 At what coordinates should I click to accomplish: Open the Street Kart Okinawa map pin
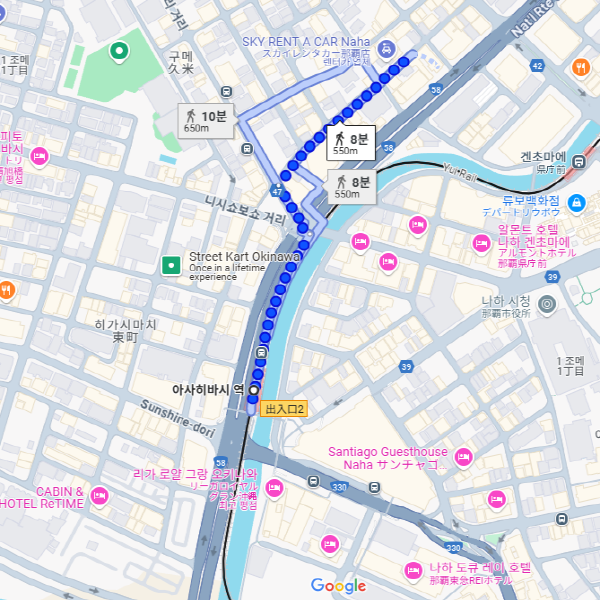[x=171, y=265]
